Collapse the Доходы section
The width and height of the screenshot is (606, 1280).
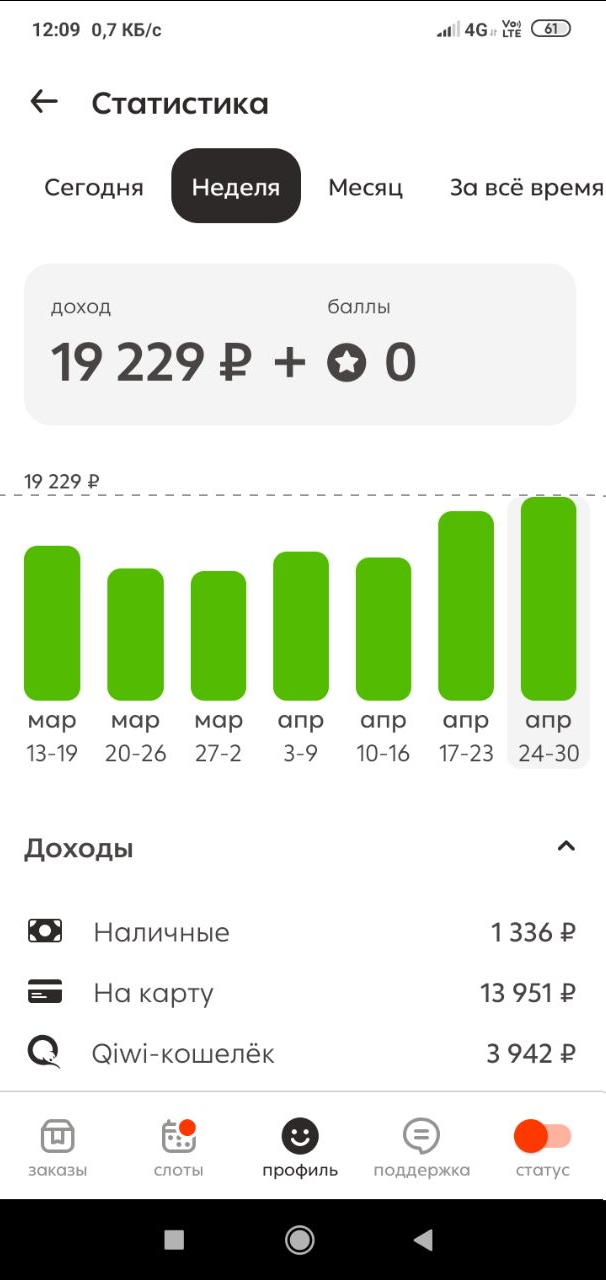coord(566,847)
